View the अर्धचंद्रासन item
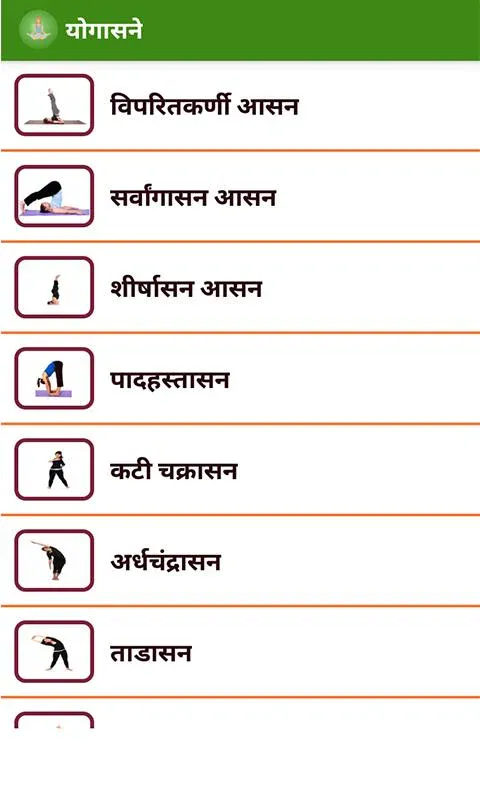The width and height of the screenshot is (480, 800). click(240, 561)
